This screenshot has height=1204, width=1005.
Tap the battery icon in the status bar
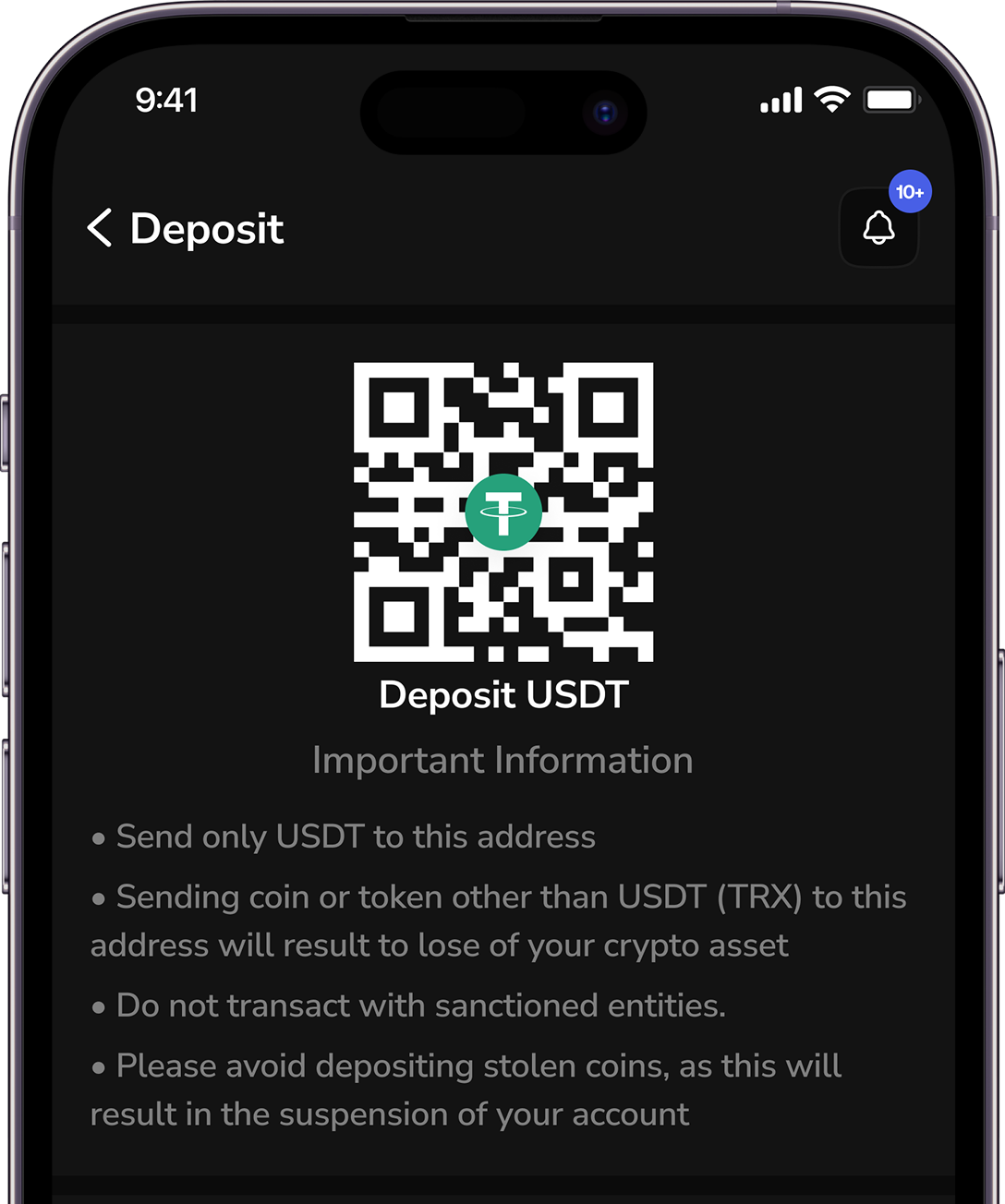tap(890, 98)
